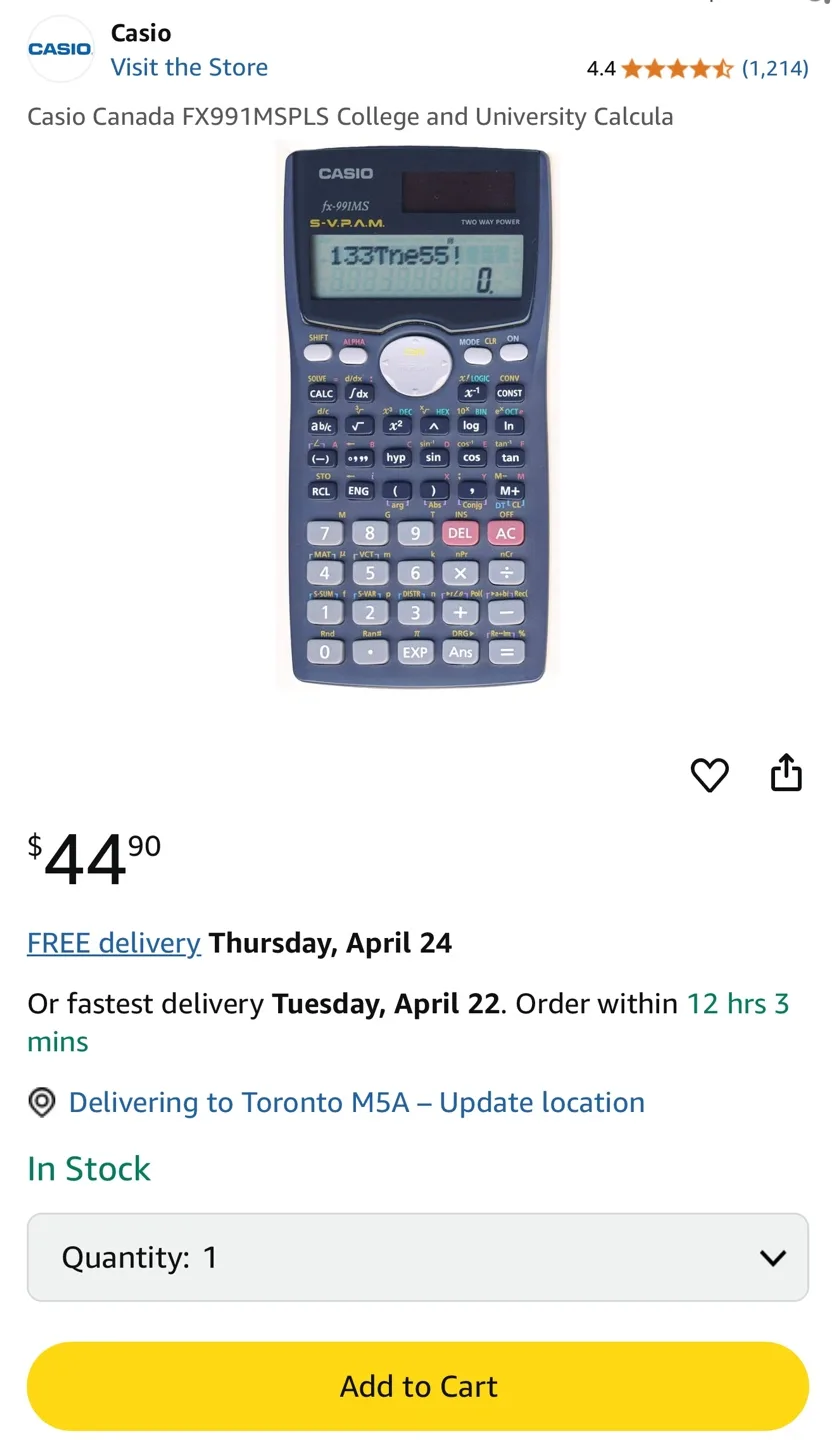Change quantity from 1 using the selector

pos(418,1257)
